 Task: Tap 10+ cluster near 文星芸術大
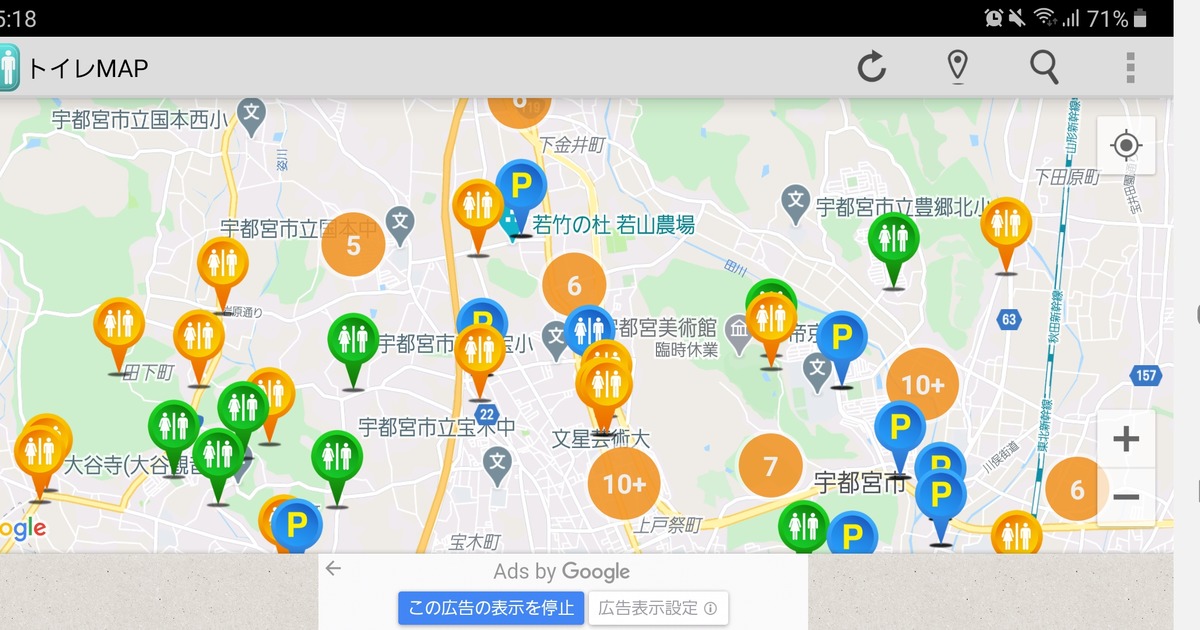point(624,484)
